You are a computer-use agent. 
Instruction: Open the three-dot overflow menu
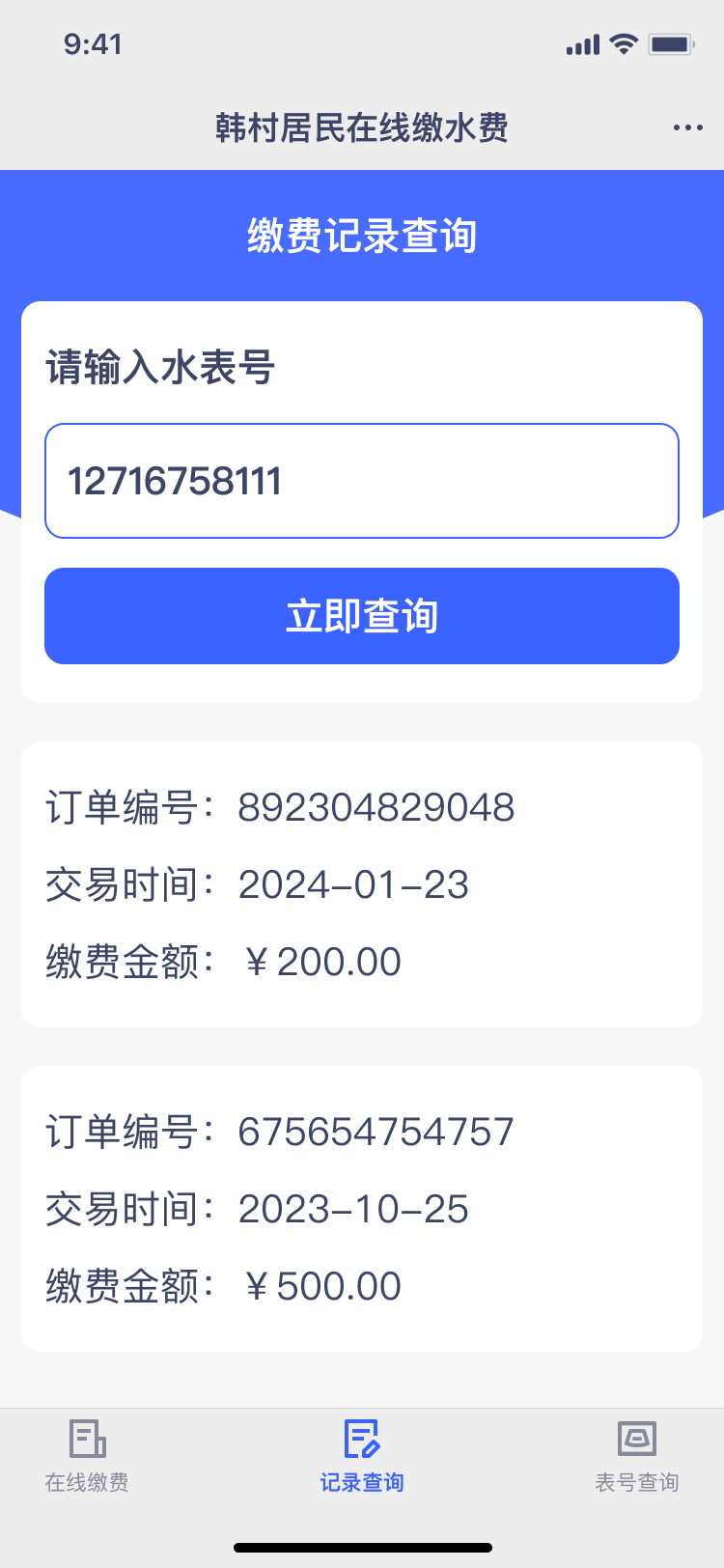click(x=687, y=127)
